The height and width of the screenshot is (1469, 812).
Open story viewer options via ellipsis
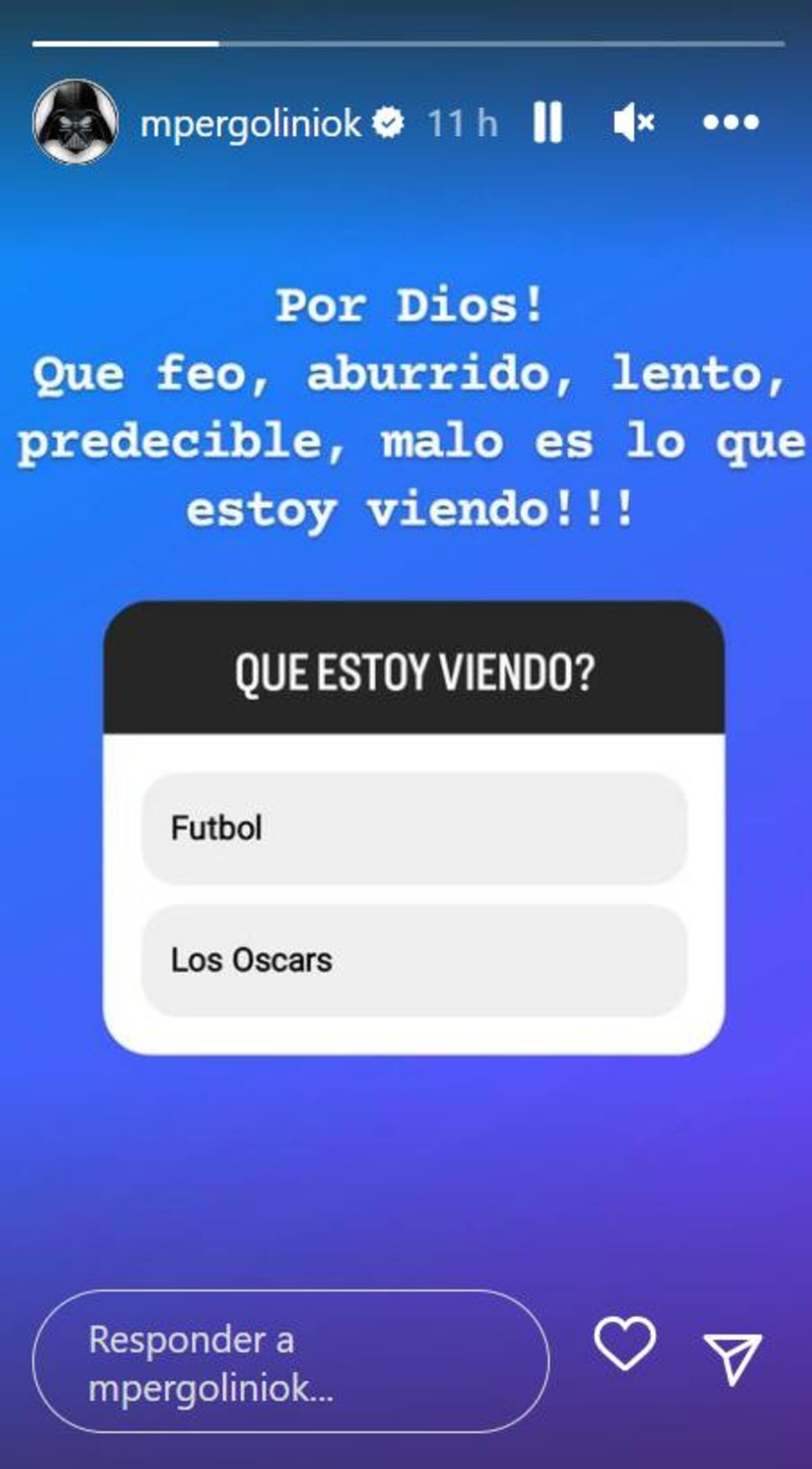(732, 123)
